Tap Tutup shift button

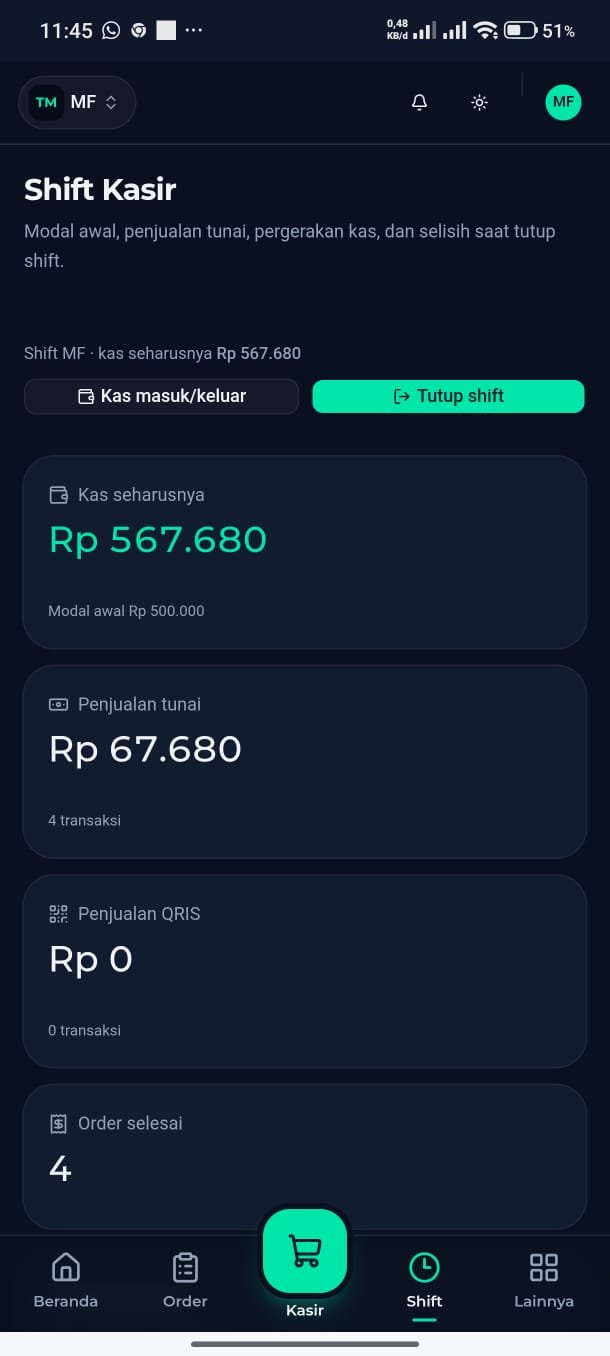tap(448, 396)
